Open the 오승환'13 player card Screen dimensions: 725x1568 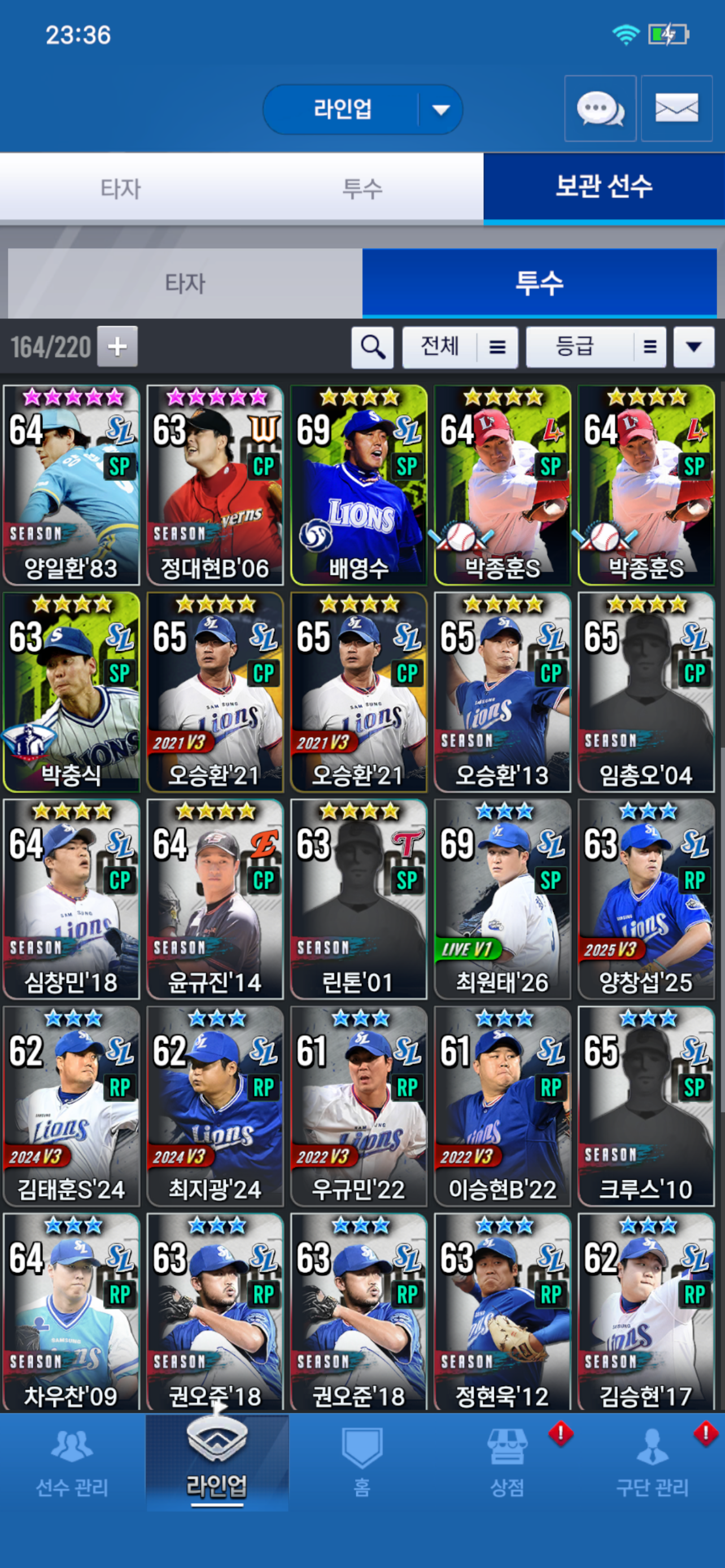[x=502, y=692]
